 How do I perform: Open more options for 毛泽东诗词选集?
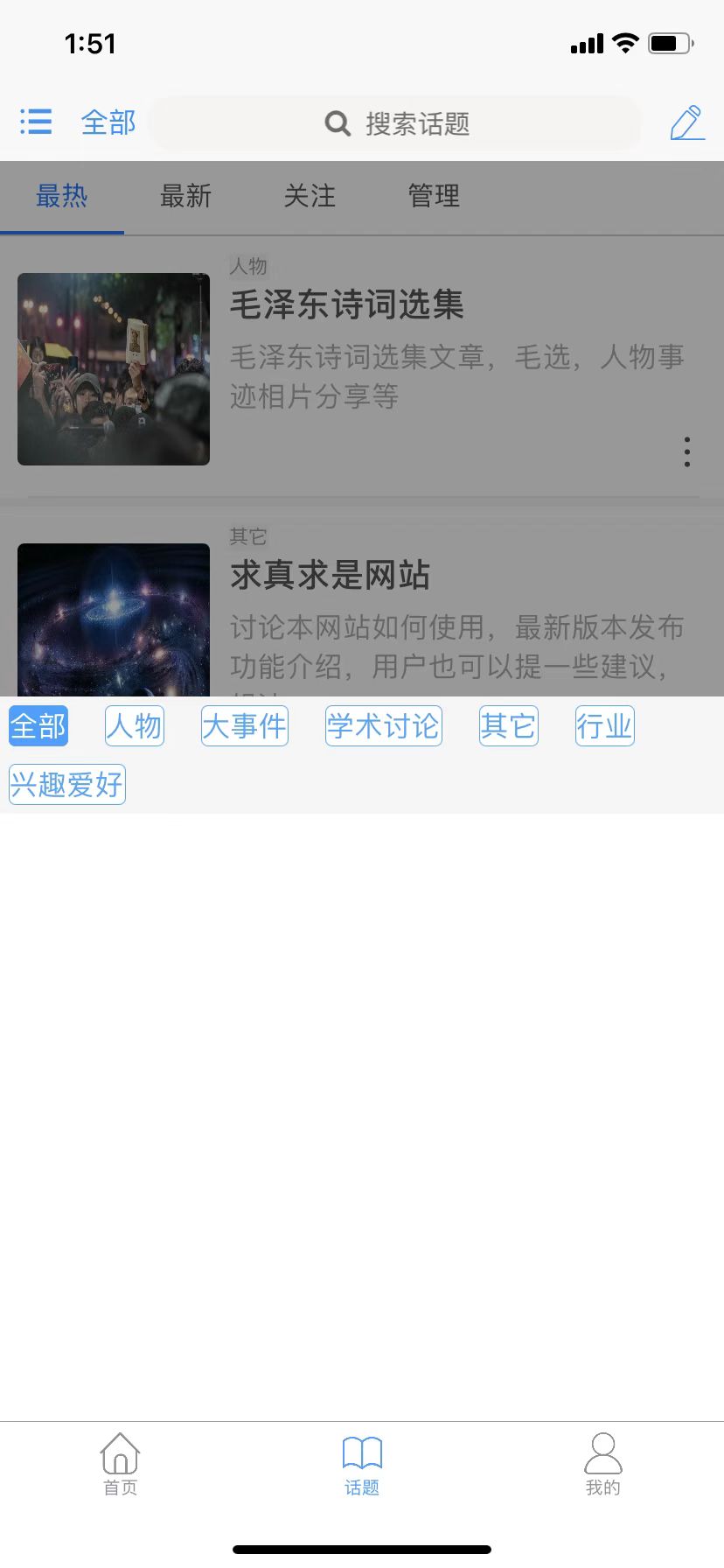[x=687, y=451]
